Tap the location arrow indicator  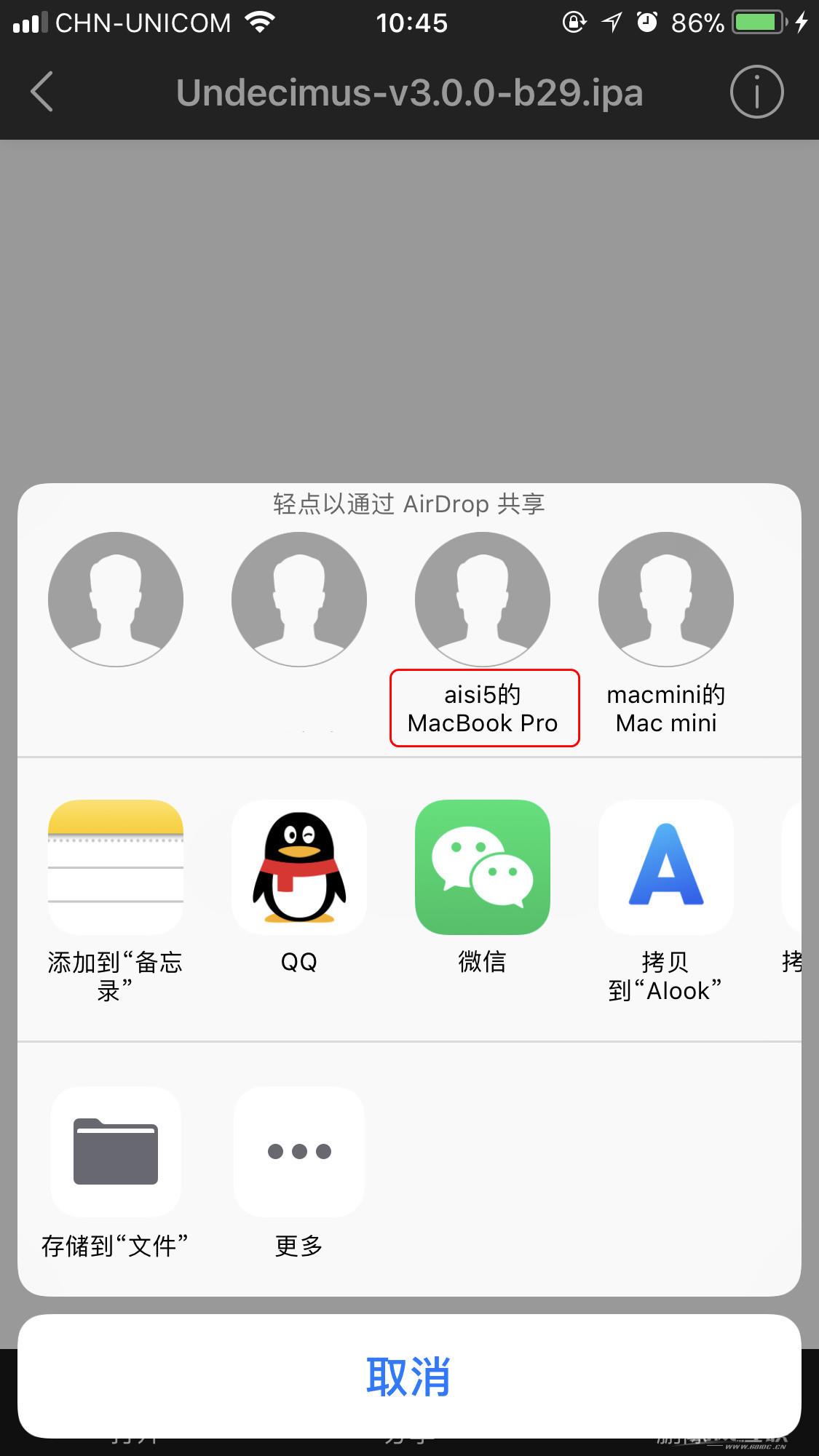612,23
